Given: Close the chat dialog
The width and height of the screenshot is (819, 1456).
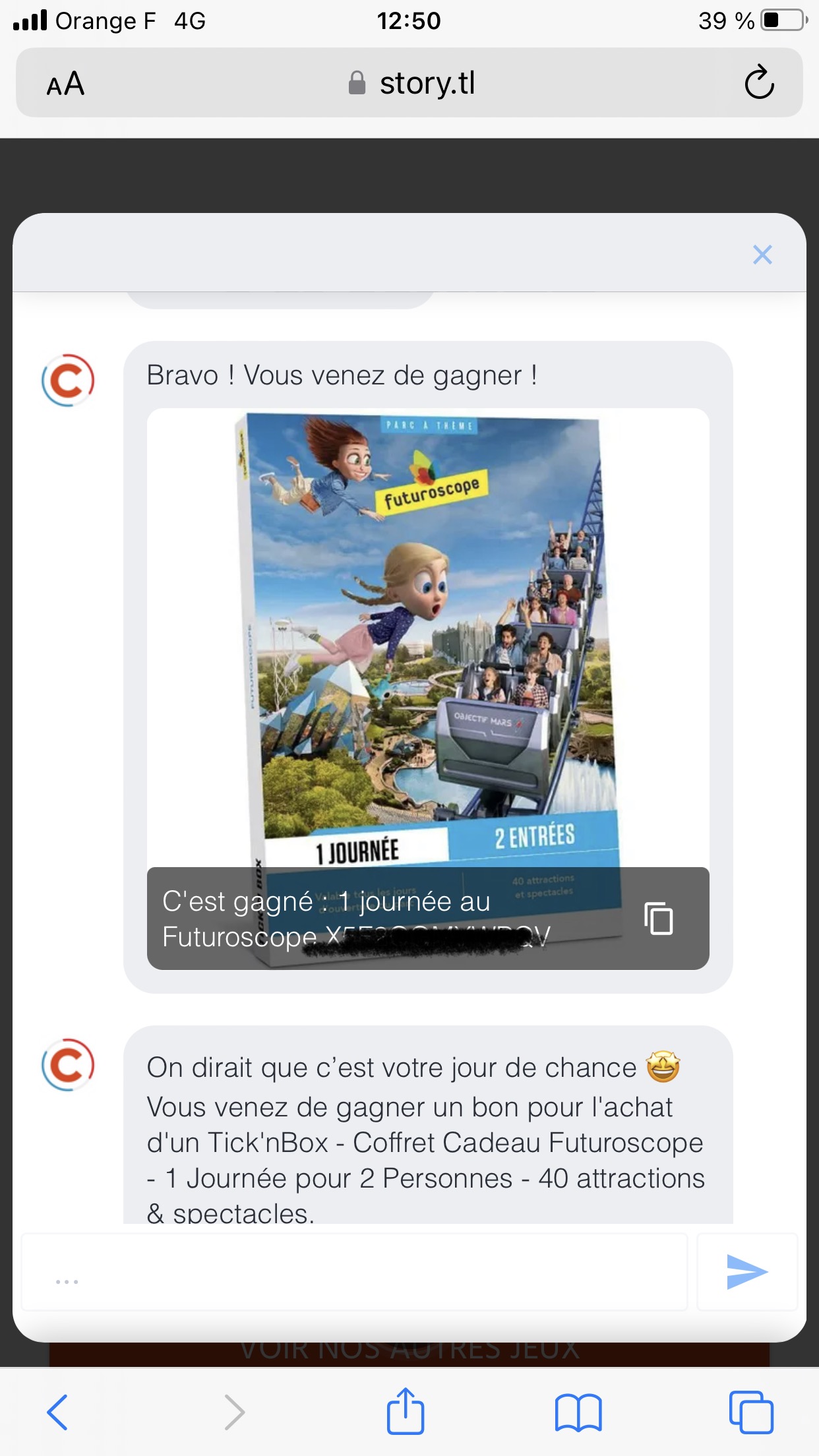Looking at the screenshot, I should tap(762, 255).
